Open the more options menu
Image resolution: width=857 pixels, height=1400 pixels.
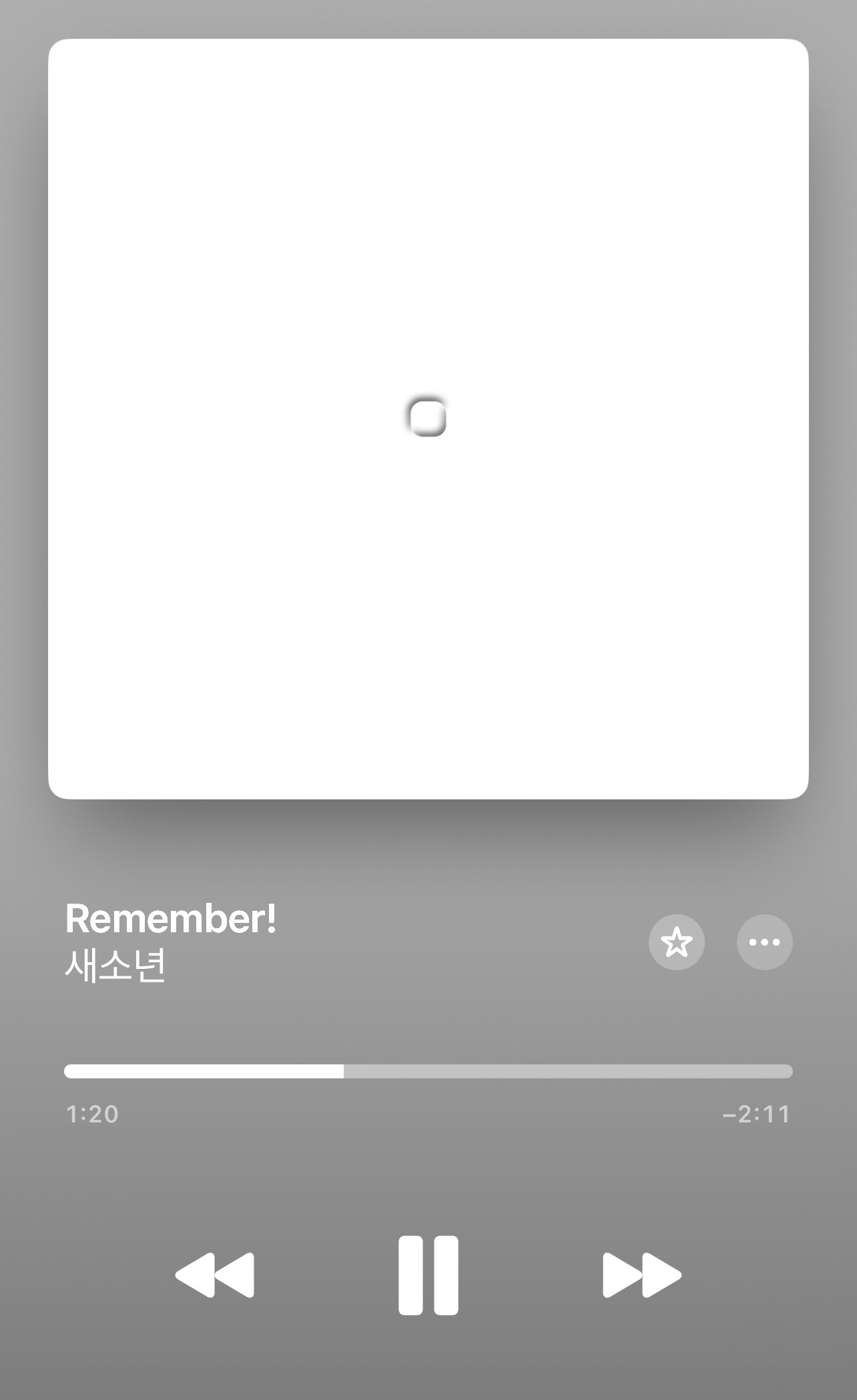pos(764,942)
